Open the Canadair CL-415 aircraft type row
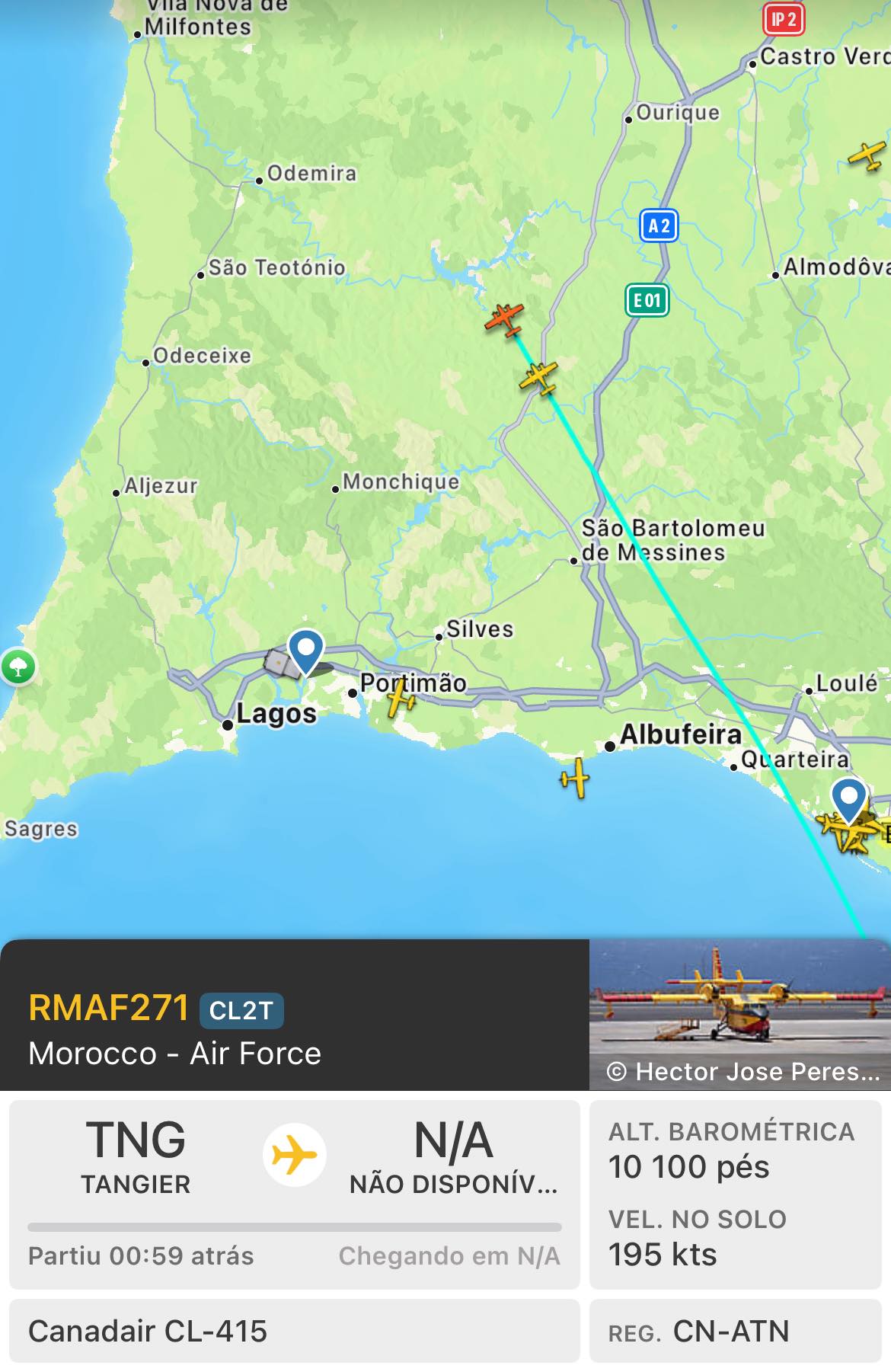Viewport: 891px width, 1372px height. click(294, 1331)
